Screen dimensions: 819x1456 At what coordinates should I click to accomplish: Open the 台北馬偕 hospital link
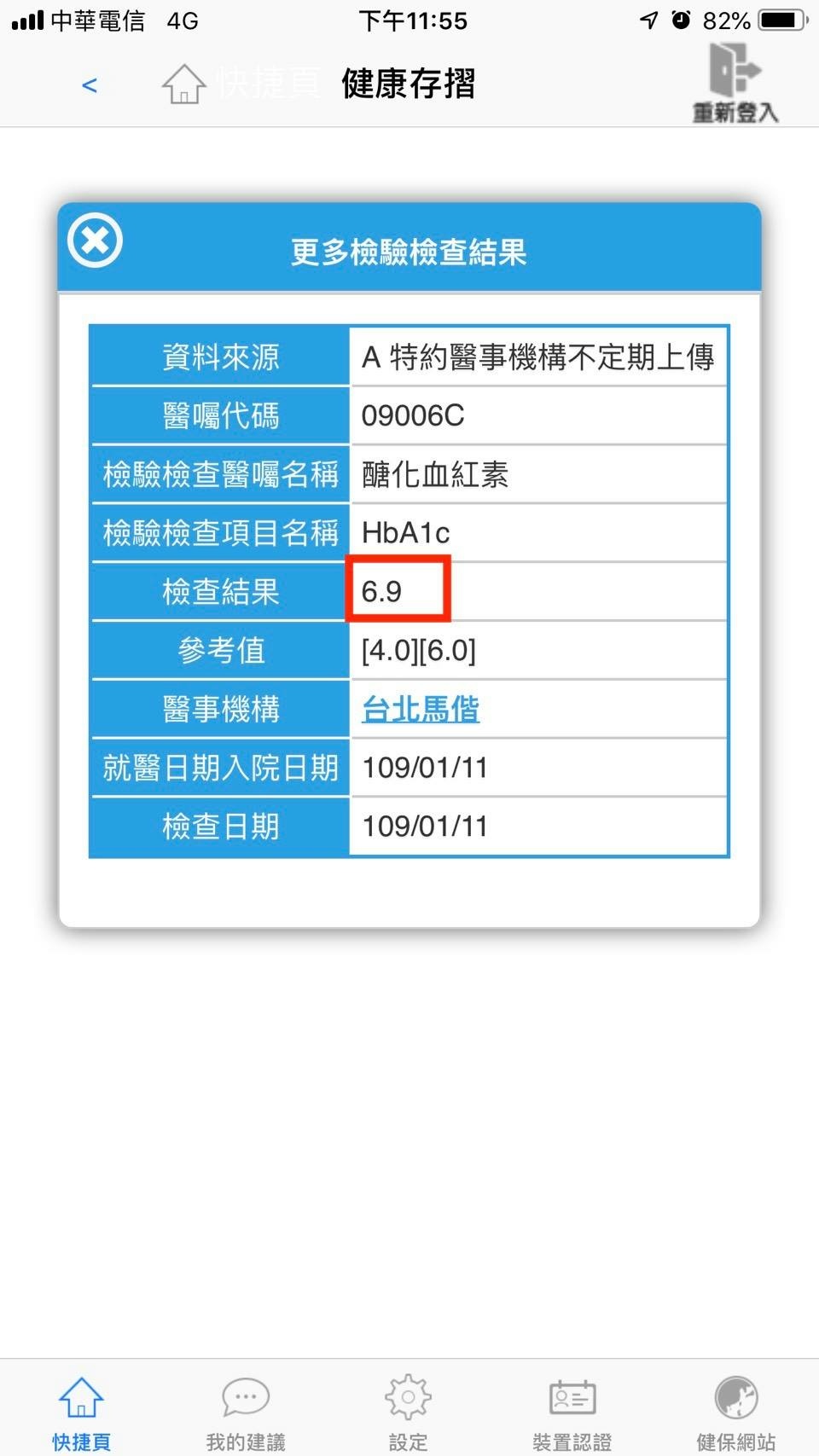[421, 709]
